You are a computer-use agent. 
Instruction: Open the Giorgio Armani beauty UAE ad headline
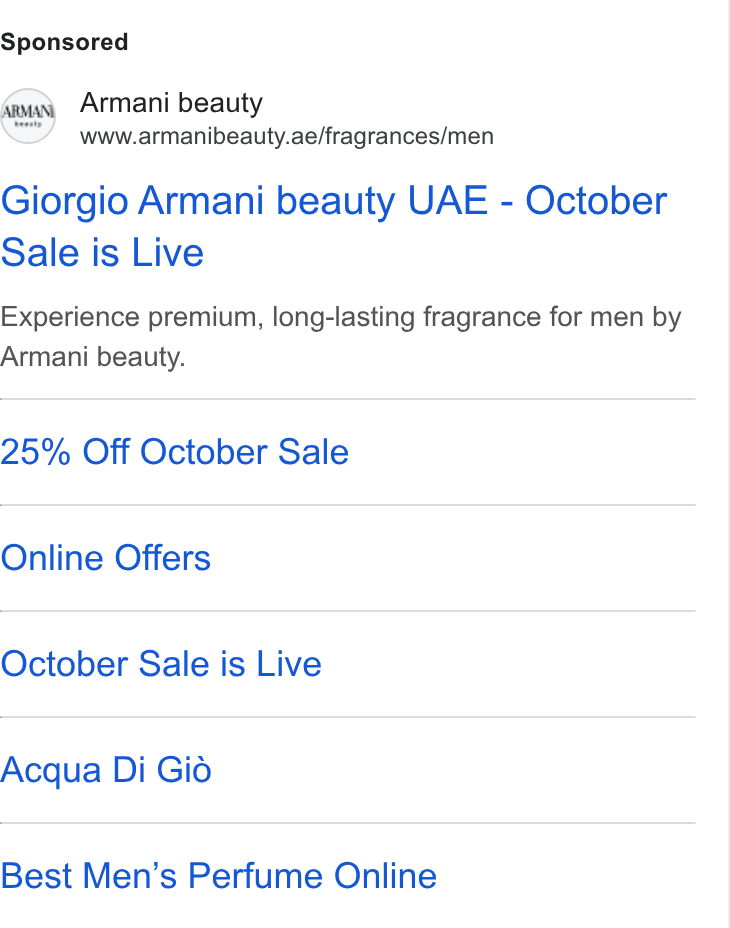[x=333, y=227]
